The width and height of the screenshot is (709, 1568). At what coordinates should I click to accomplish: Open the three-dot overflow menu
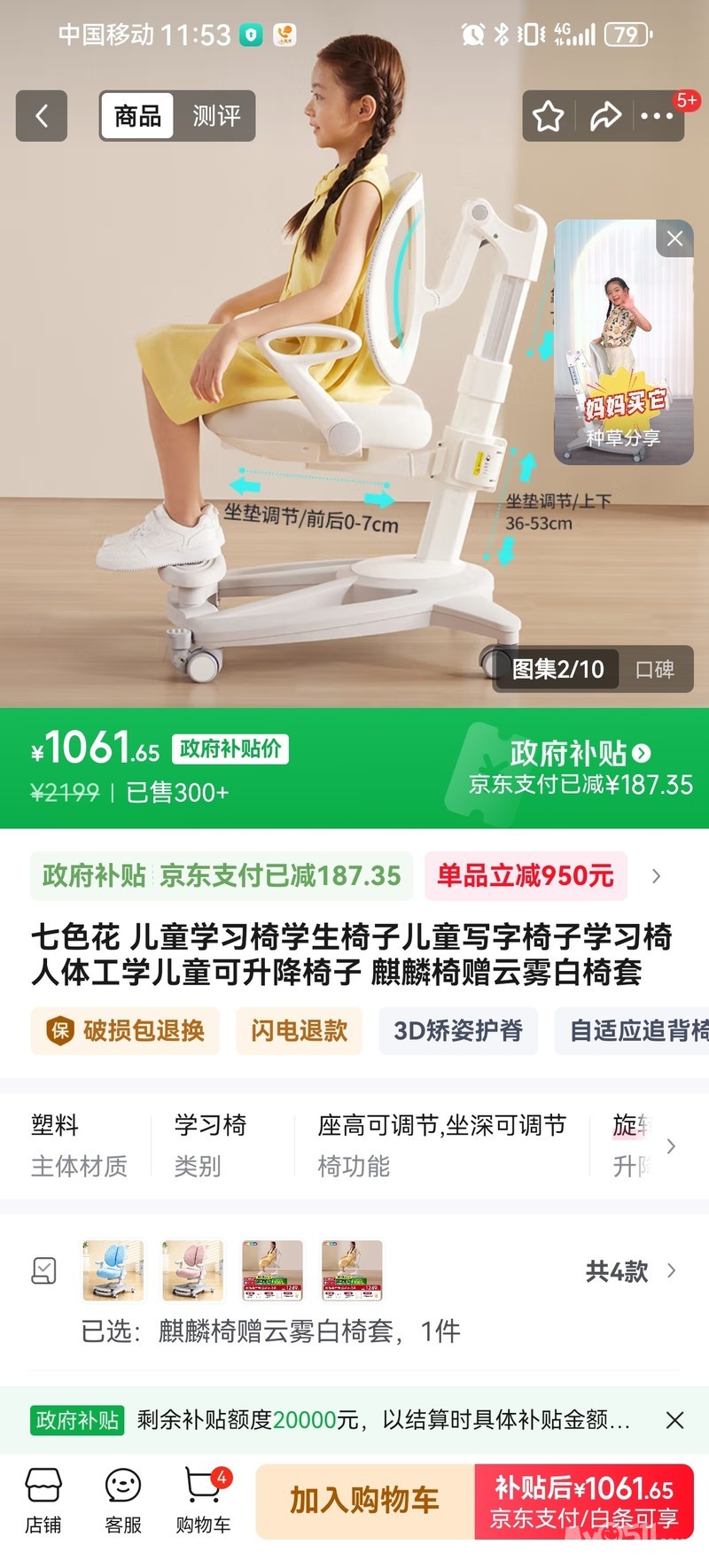pyautogui.click(x=657, y=116)
